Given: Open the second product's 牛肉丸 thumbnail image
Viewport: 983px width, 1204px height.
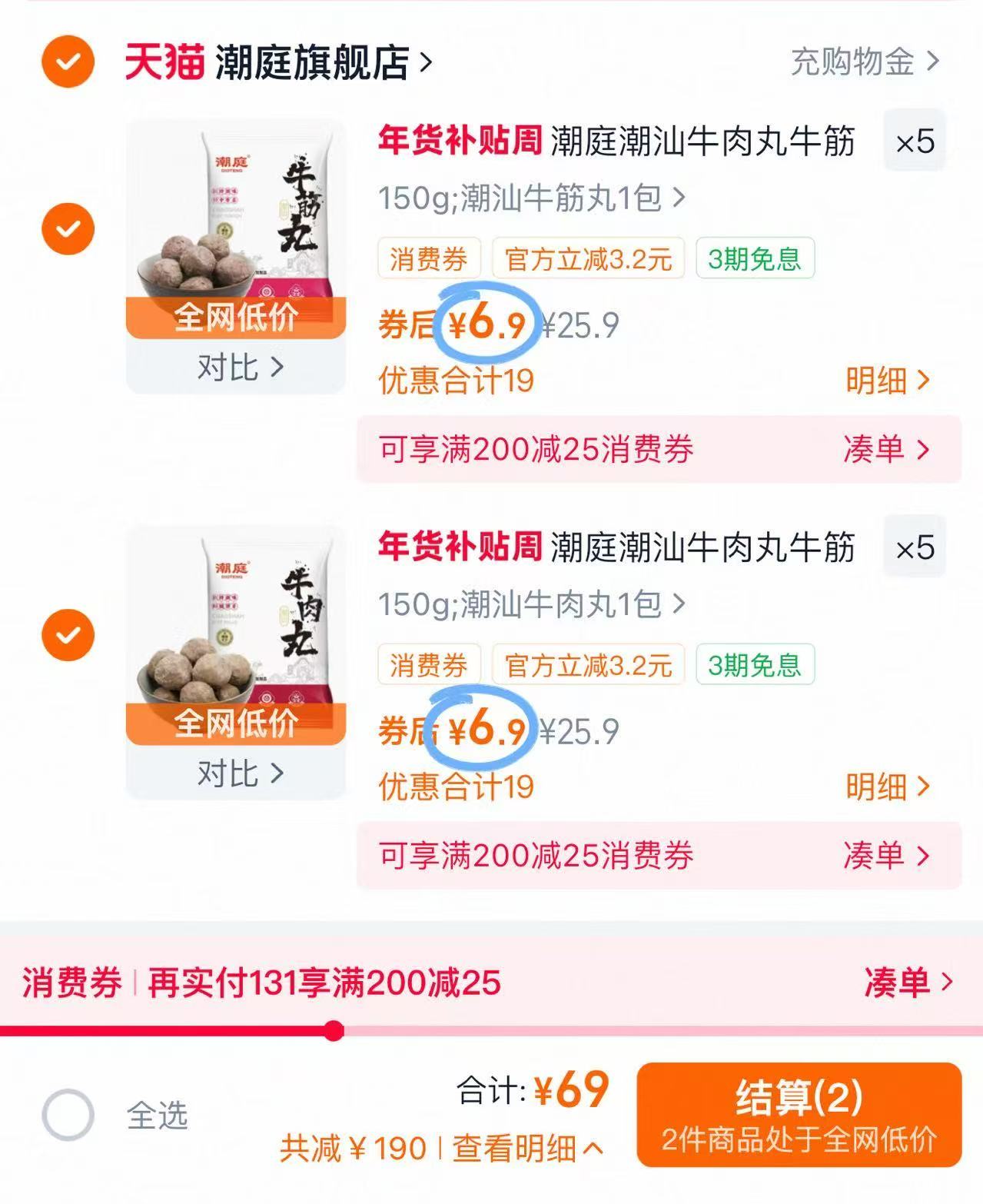Looking at the screenshot, I should pyautogui.click(x=234, y=630).
